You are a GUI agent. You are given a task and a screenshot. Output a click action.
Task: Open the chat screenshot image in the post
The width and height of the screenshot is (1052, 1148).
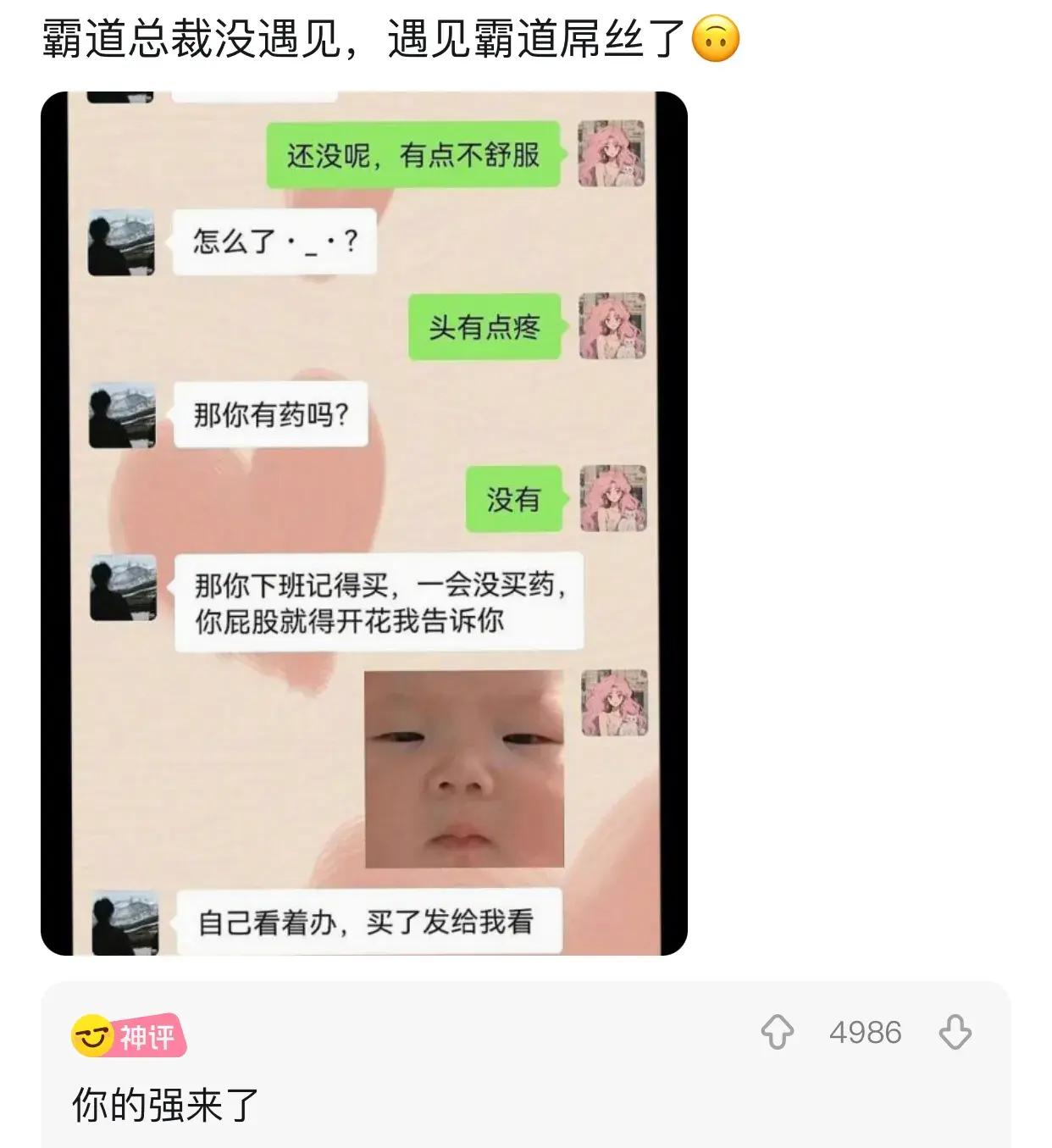coord(364,524)
